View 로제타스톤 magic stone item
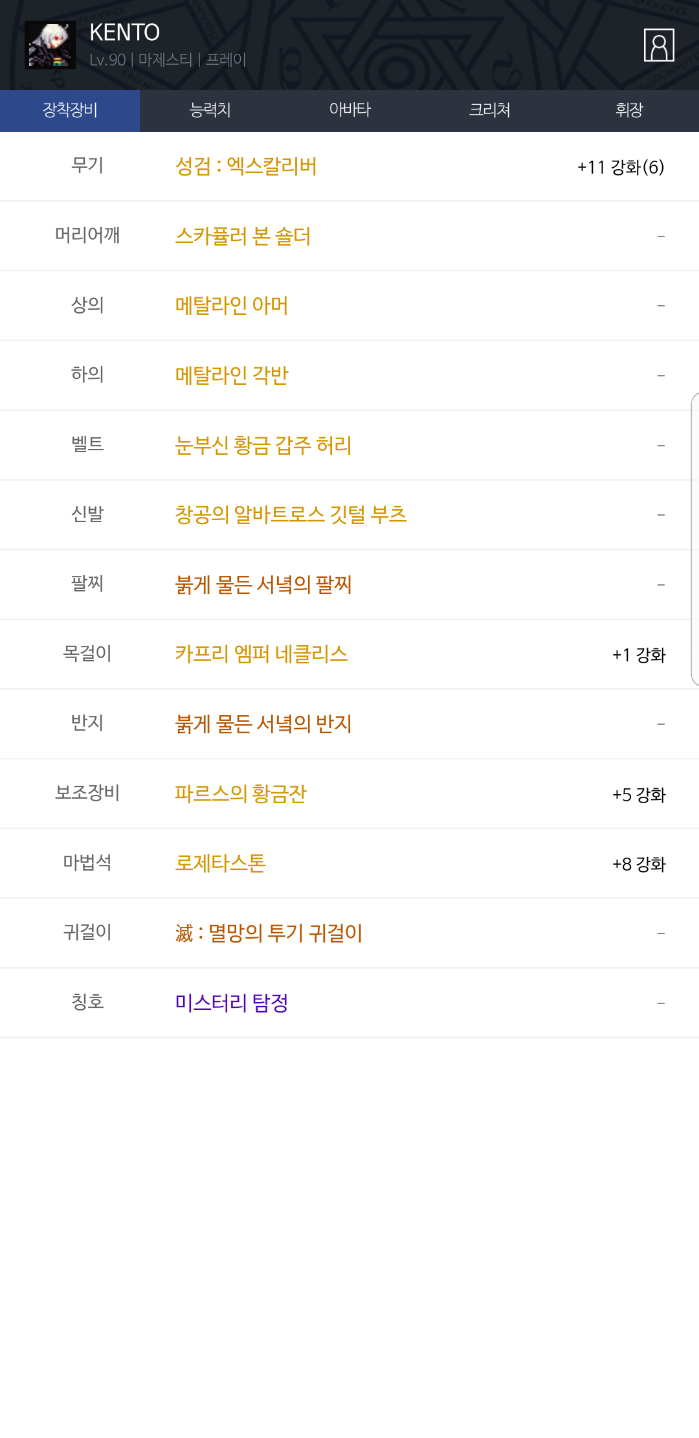Viewport: 699px width, 1438px height. pyautogui.click(x=220, y=863)
